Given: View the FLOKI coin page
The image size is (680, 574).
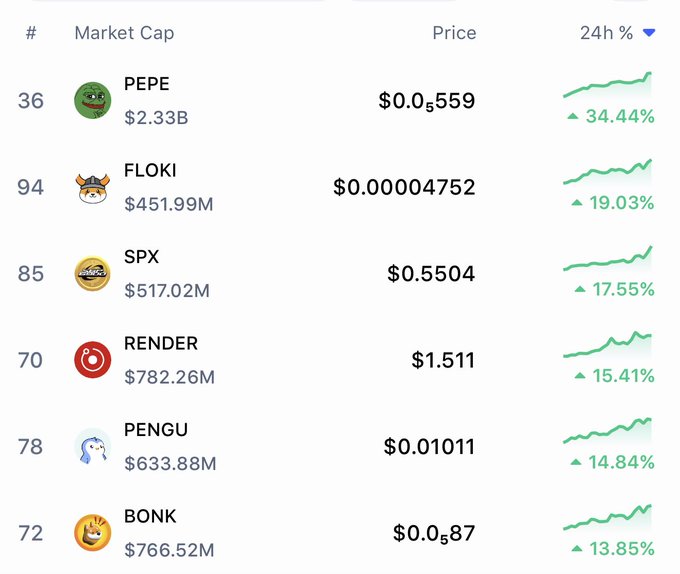Looking at the screenshot, I should click(150, 171).
